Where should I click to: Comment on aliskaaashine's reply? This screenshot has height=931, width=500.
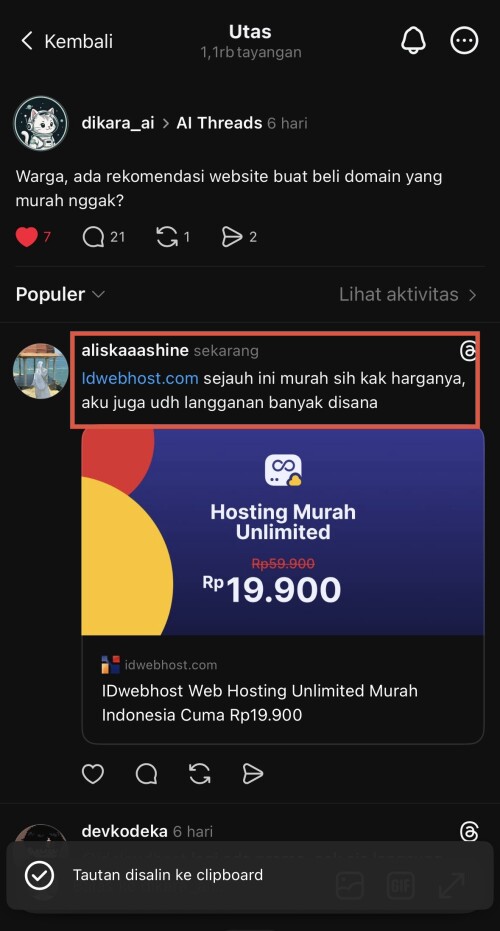tap(146, 774)
